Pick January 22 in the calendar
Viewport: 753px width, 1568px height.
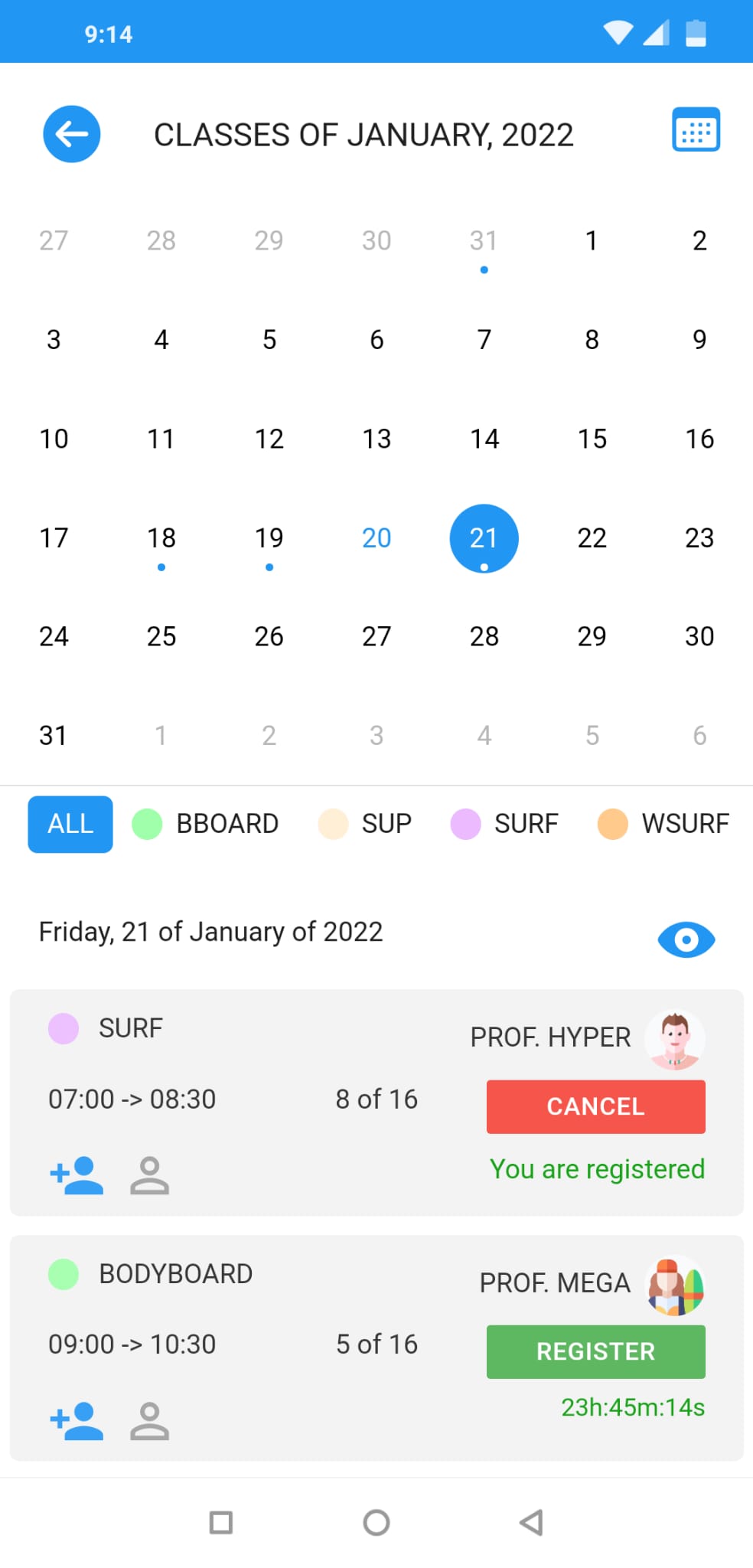coord(592,538)
